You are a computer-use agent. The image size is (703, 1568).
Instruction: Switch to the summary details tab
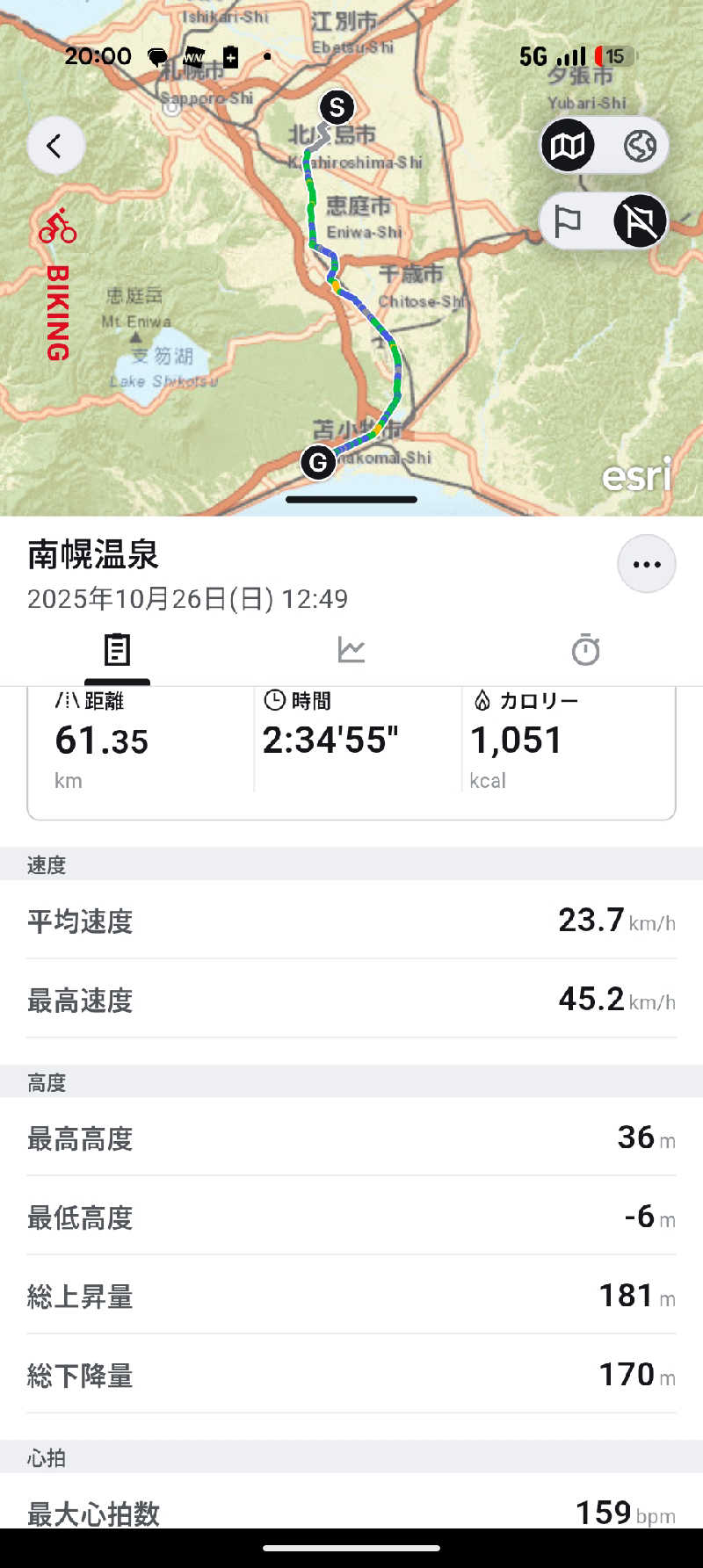click(117, 651)
